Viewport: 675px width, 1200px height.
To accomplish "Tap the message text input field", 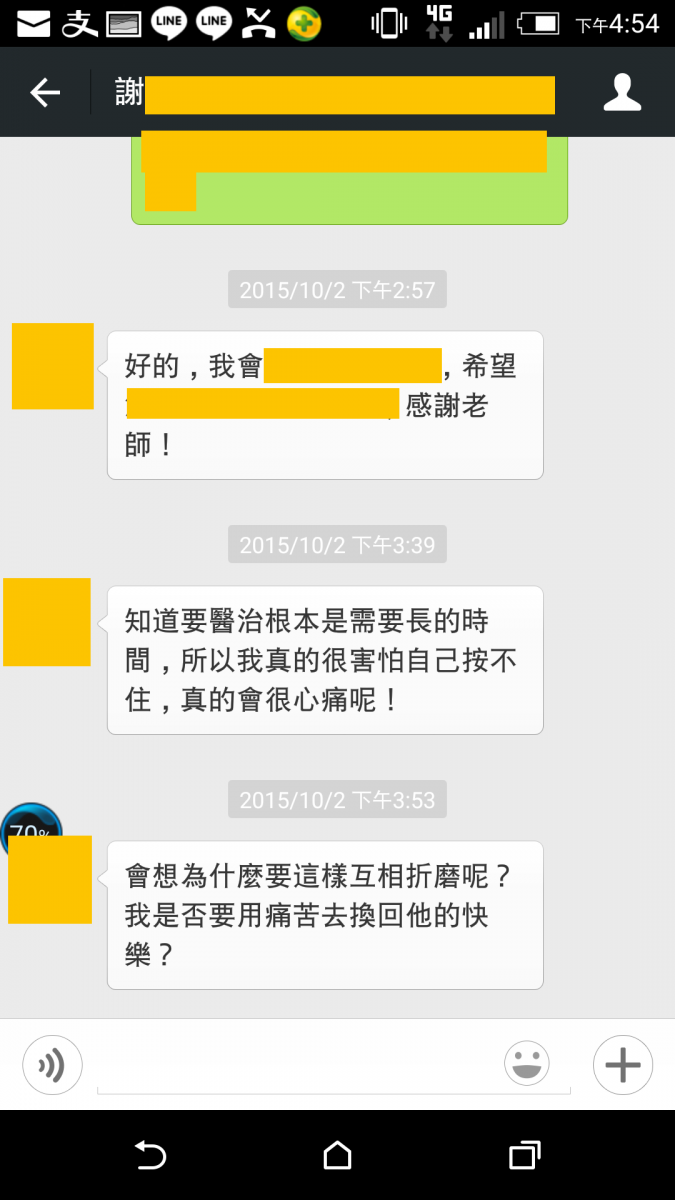I will [300, 1066].
